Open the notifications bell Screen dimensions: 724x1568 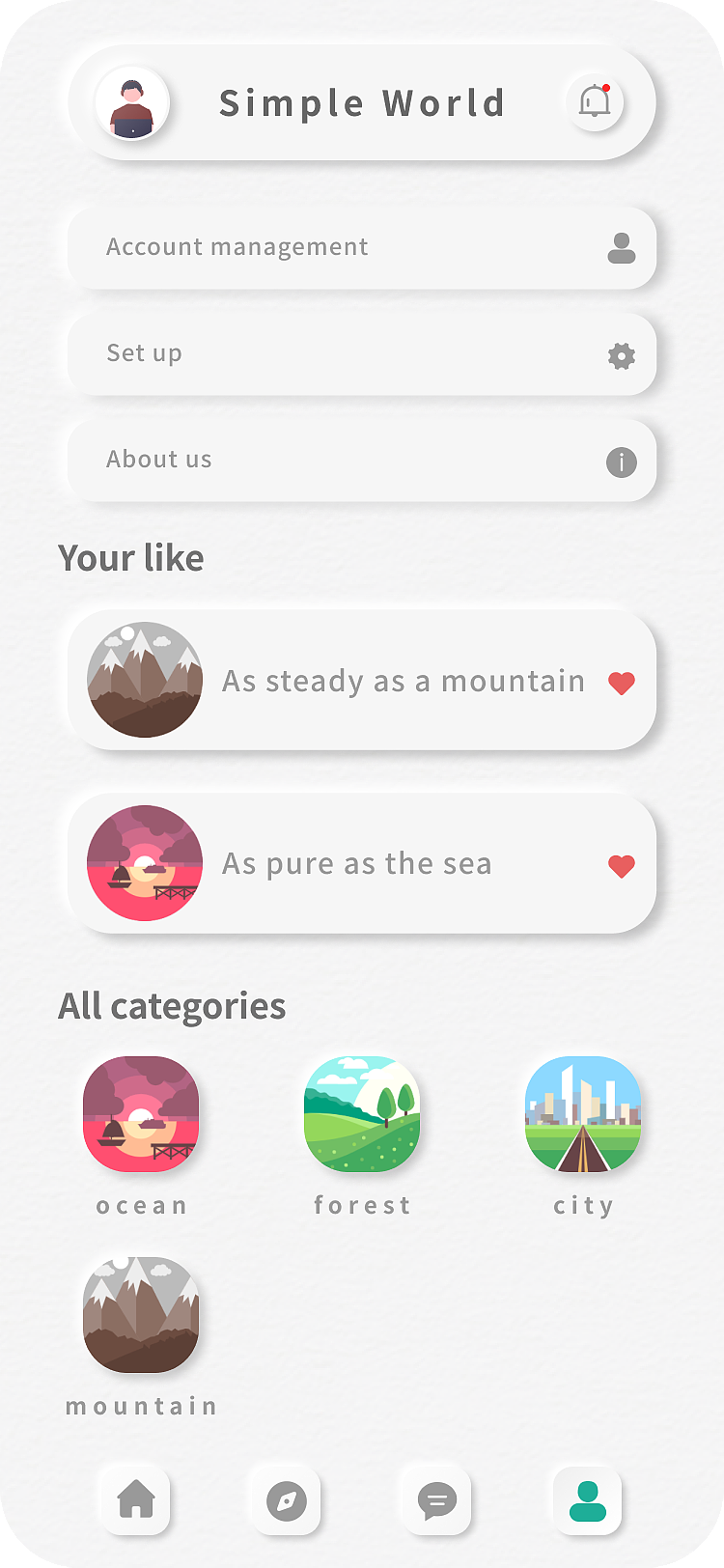point(595,101)
